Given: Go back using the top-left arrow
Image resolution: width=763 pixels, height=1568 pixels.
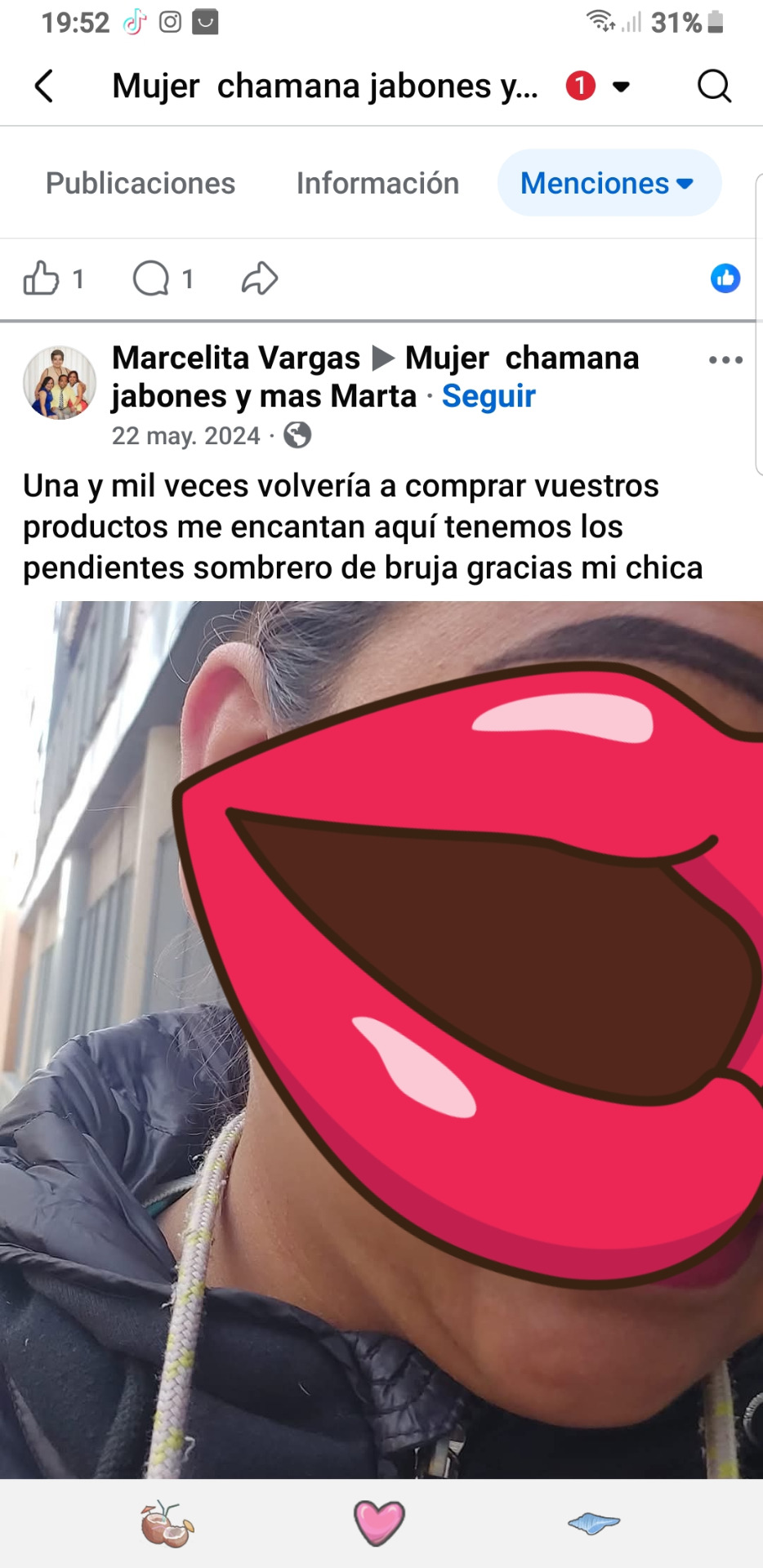Looking at the screenshot, I should click(x=44, y=86).
